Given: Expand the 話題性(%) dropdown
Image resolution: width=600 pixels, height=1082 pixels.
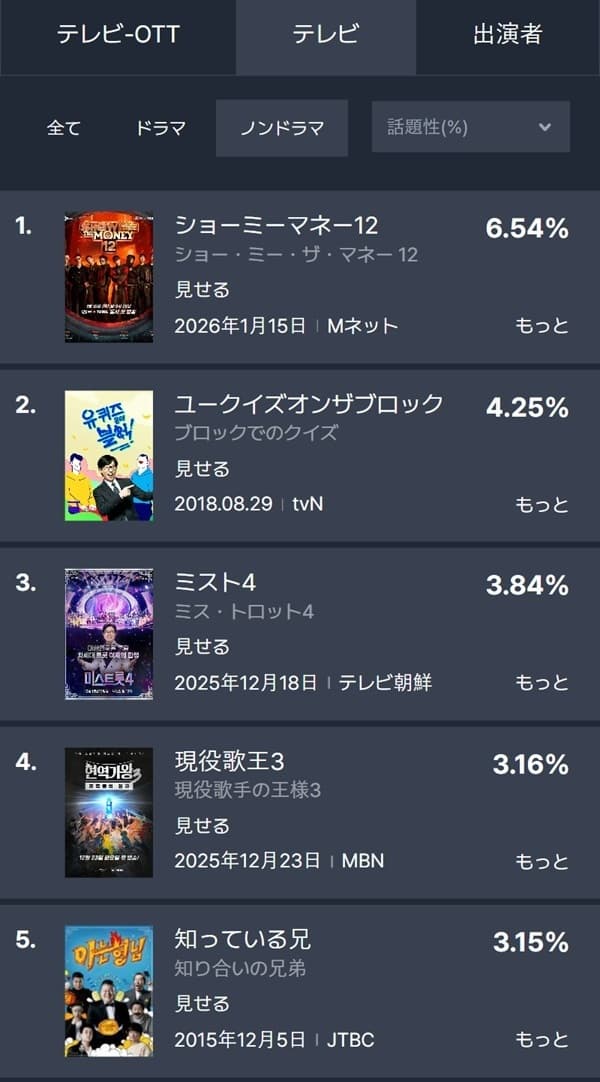Looking at the screenshot, I should pyautogui.click(x=471, y=127).
